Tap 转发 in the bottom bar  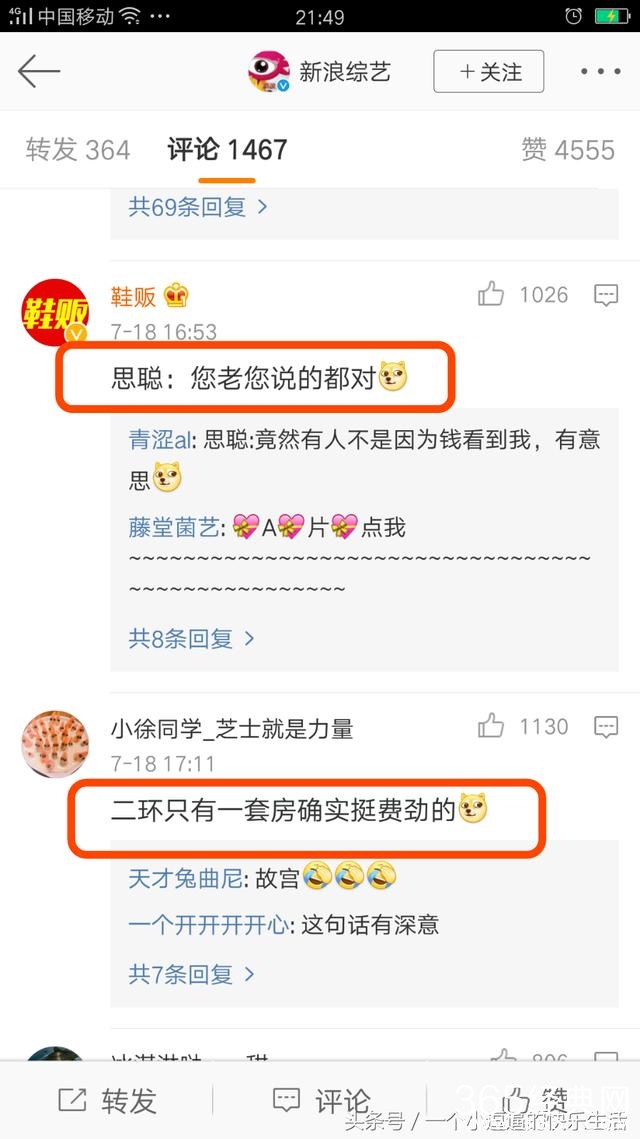click(108, 1101)
